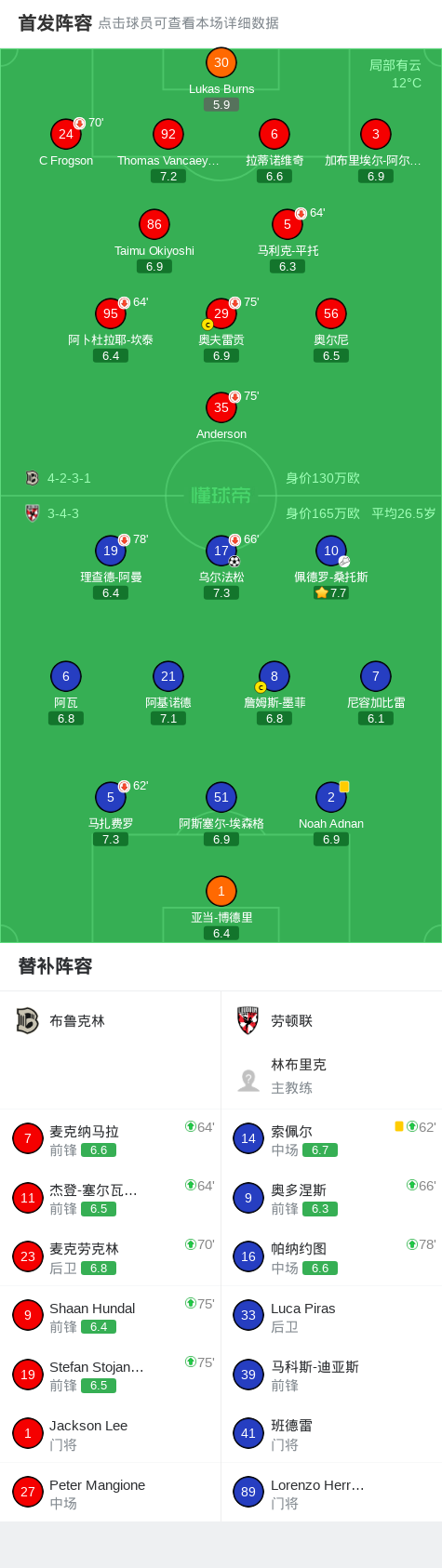Viewport: 442px width, 1568px height.
Task: View 乌尔法松 number 17 match data
Action: click(221, 567)
